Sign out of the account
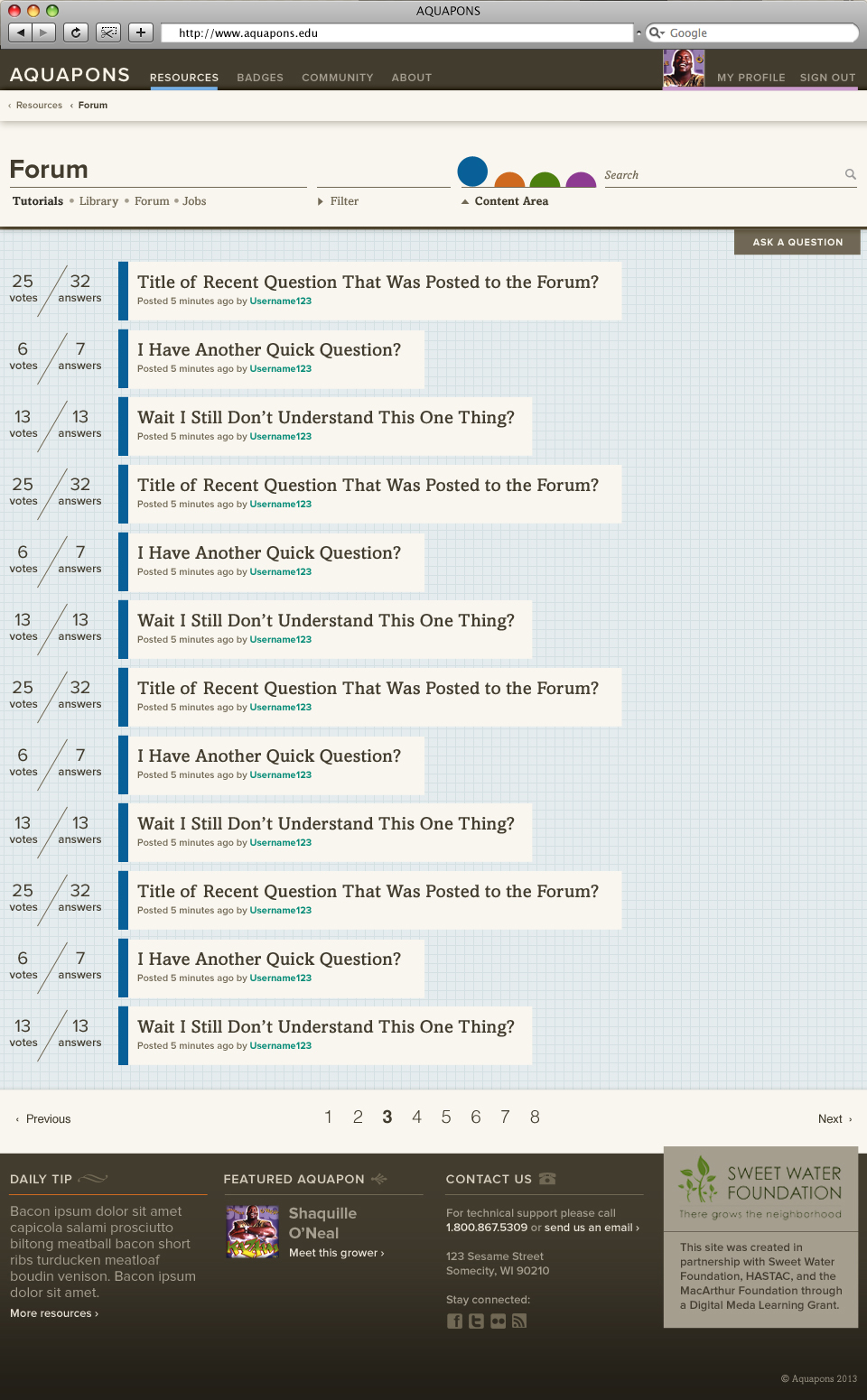This screenshot has width=867, height=1400. (x=827, y=78)
